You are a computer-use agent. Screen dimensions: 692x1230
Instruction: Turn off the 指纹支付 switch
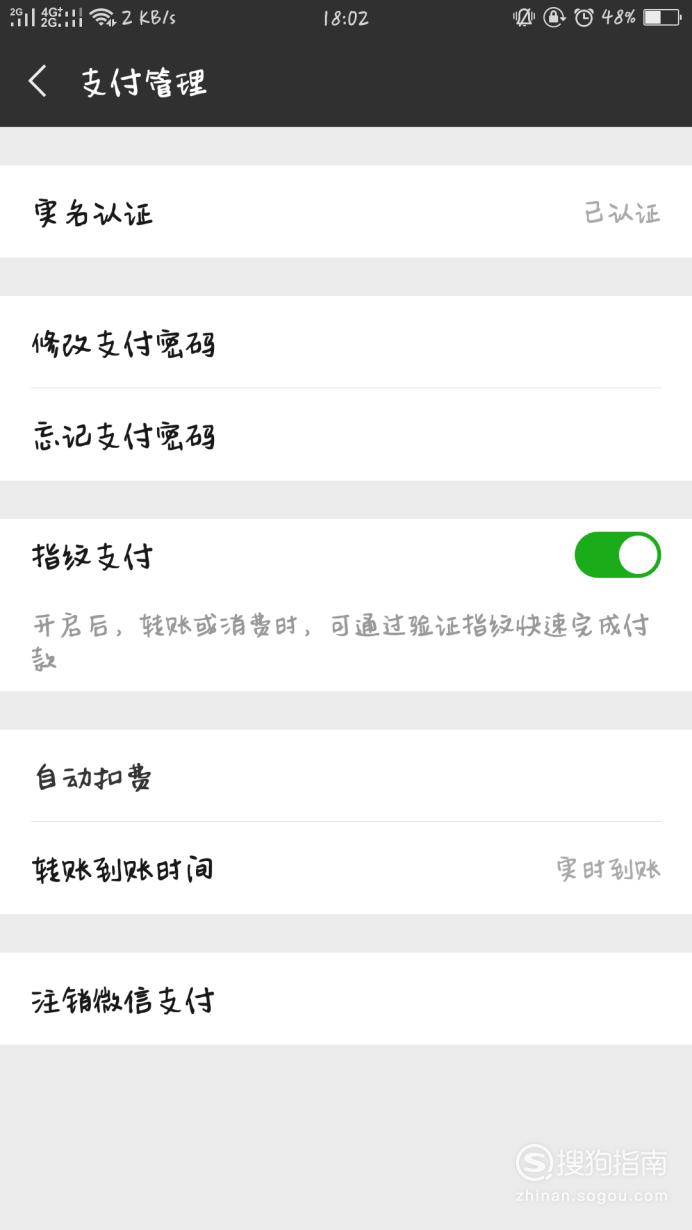pos(617,555)
